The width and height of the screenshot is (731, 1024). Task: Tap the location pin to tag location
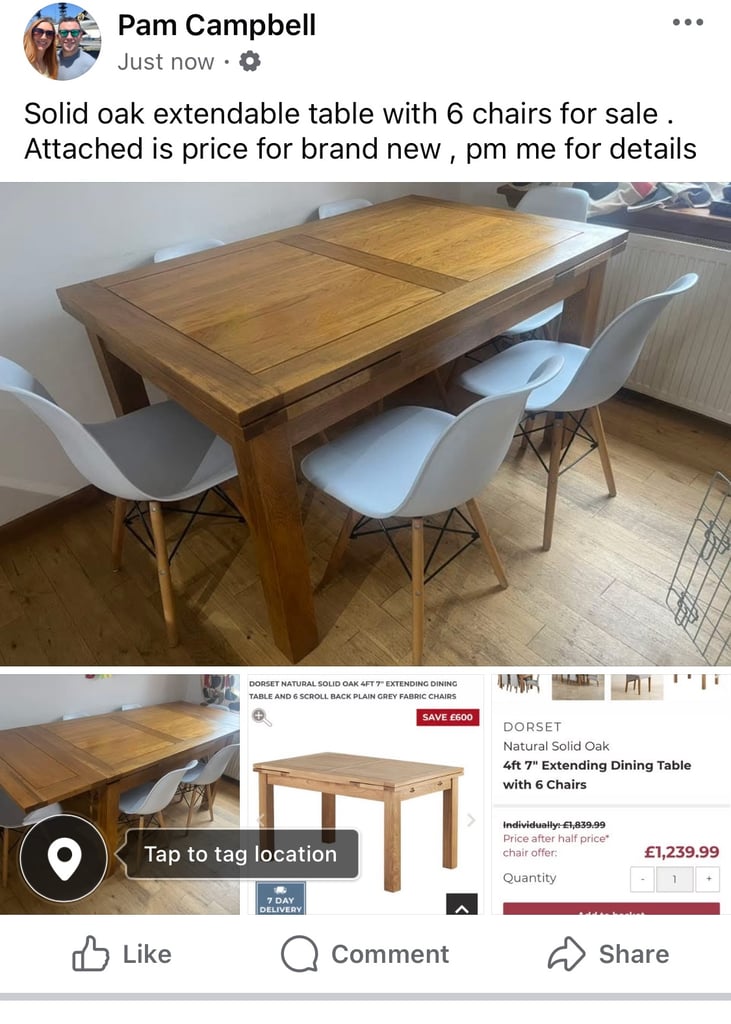click(64, 857)
